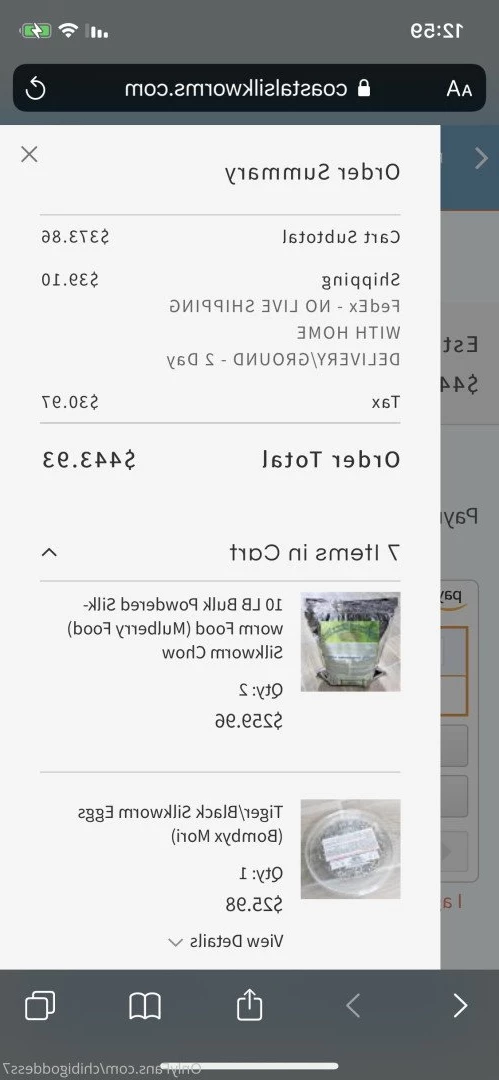Open Safari bookmarks
This screenshot has width=499, height=1080.
[145, 1006]
